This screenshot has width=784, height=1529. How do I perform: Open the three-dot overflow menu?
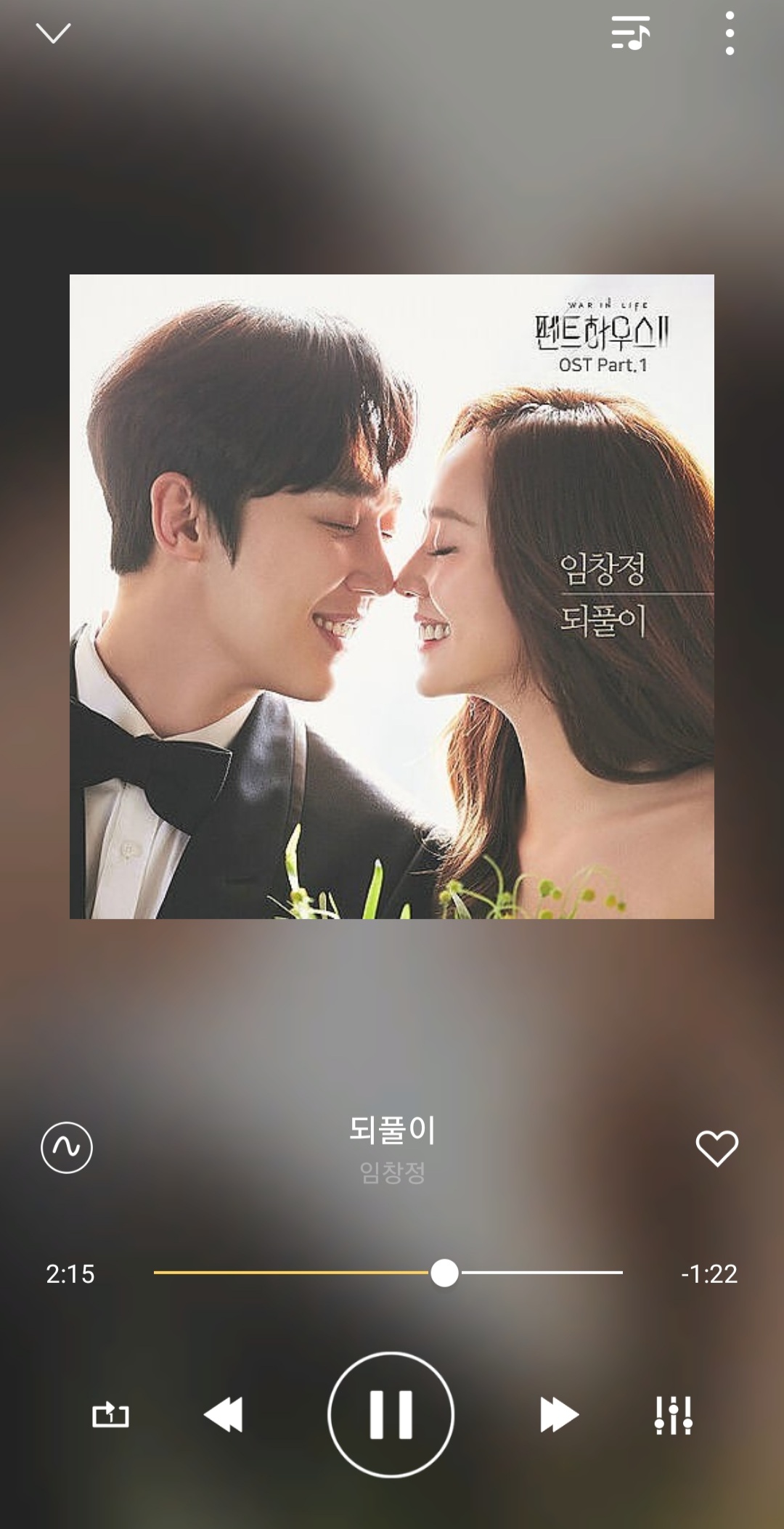pos(730,33)
